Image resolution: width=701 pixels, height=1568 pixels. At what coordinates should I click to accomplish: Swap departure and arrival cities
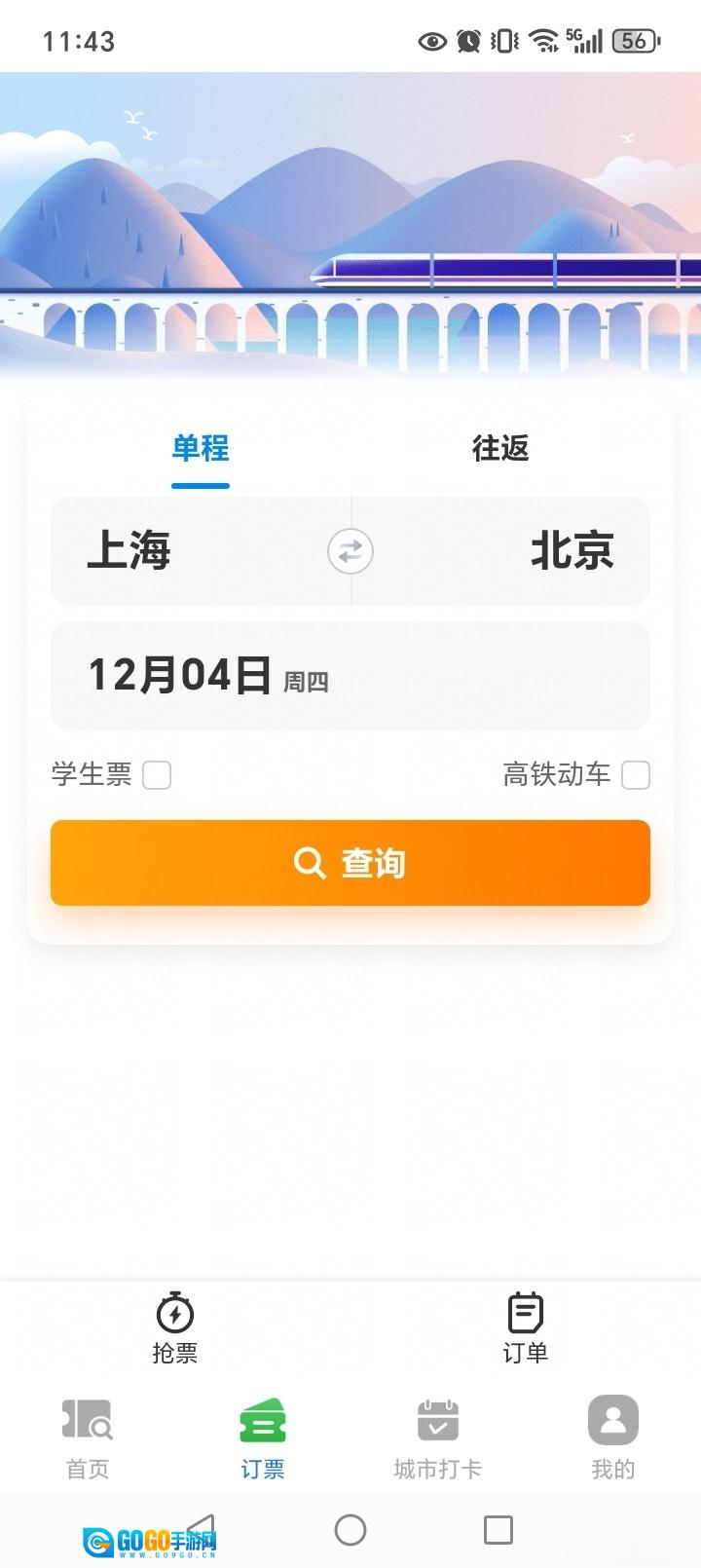click(350, 551)
